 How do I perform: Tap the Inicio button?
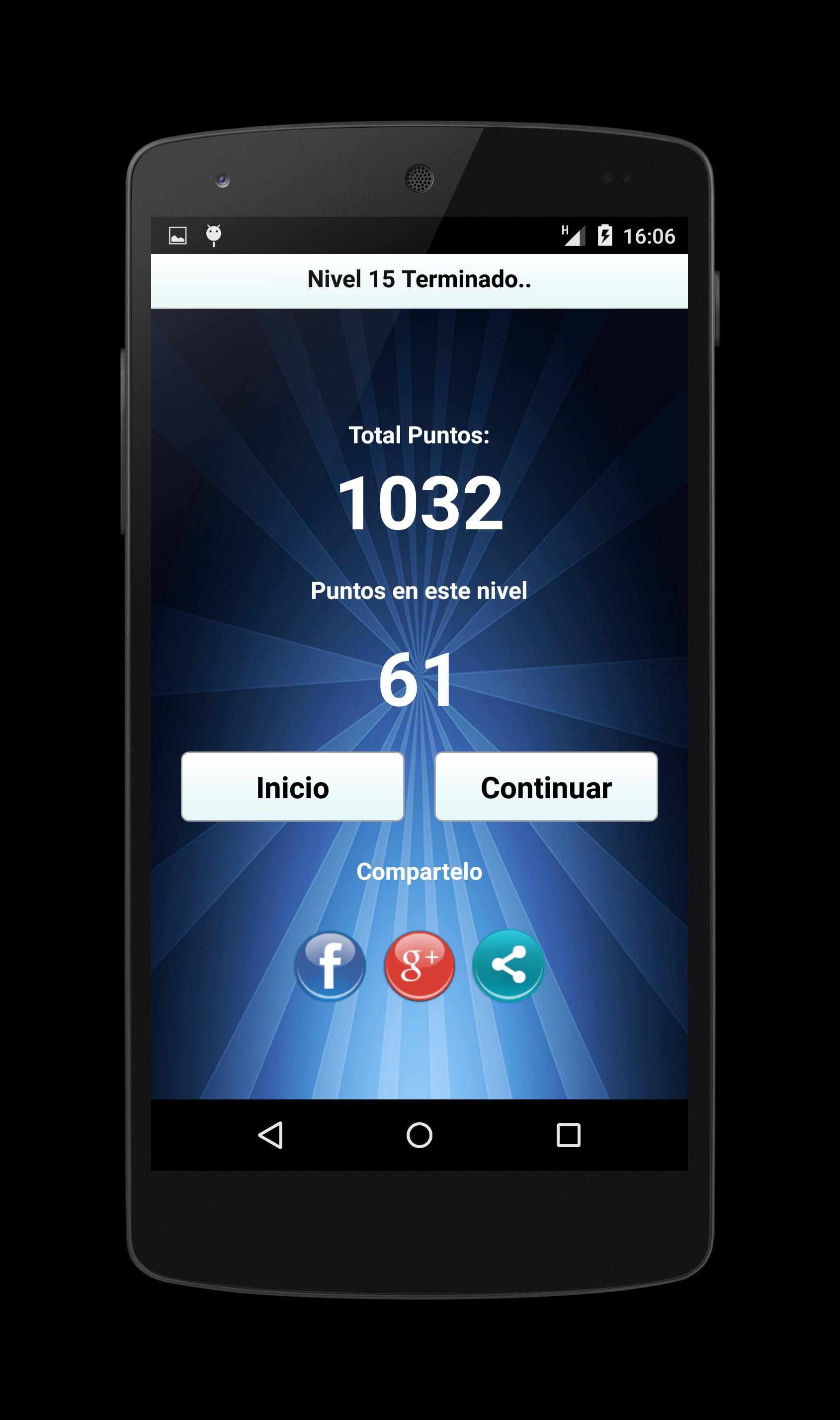(x=292, y=787)
